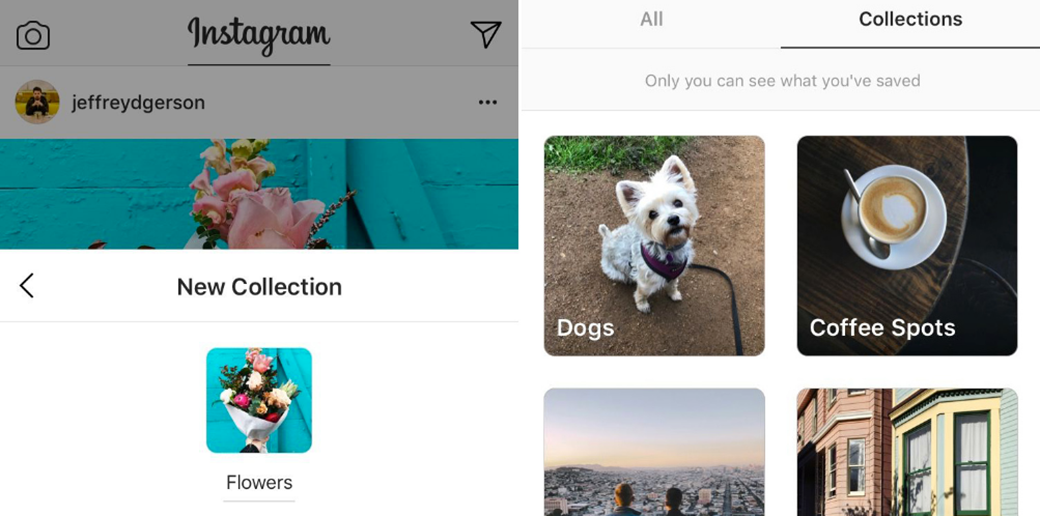Open the camera icon

click(x=33, y=36)
